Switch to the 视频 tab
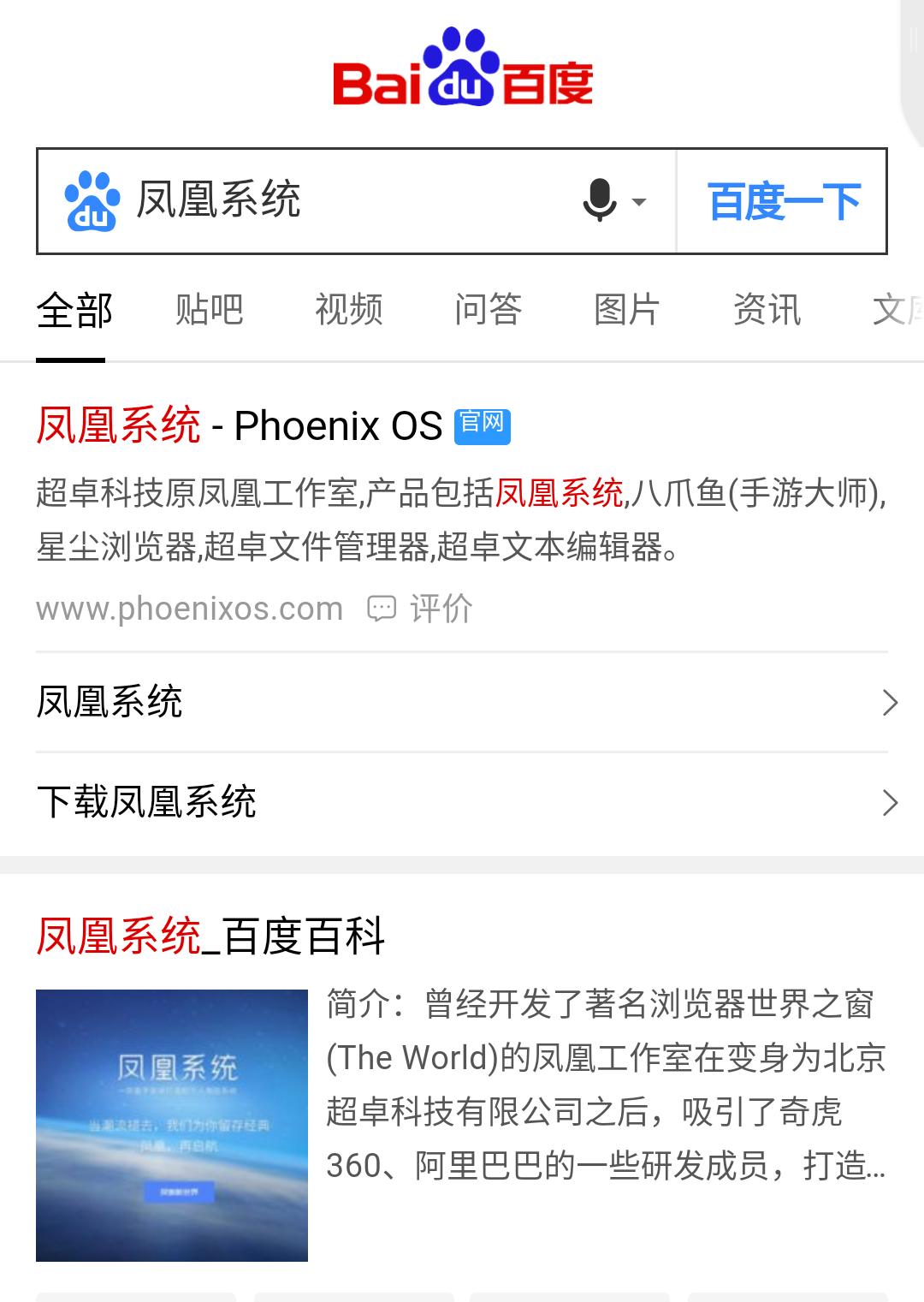The image size is (924, 1302). point(347,310)
